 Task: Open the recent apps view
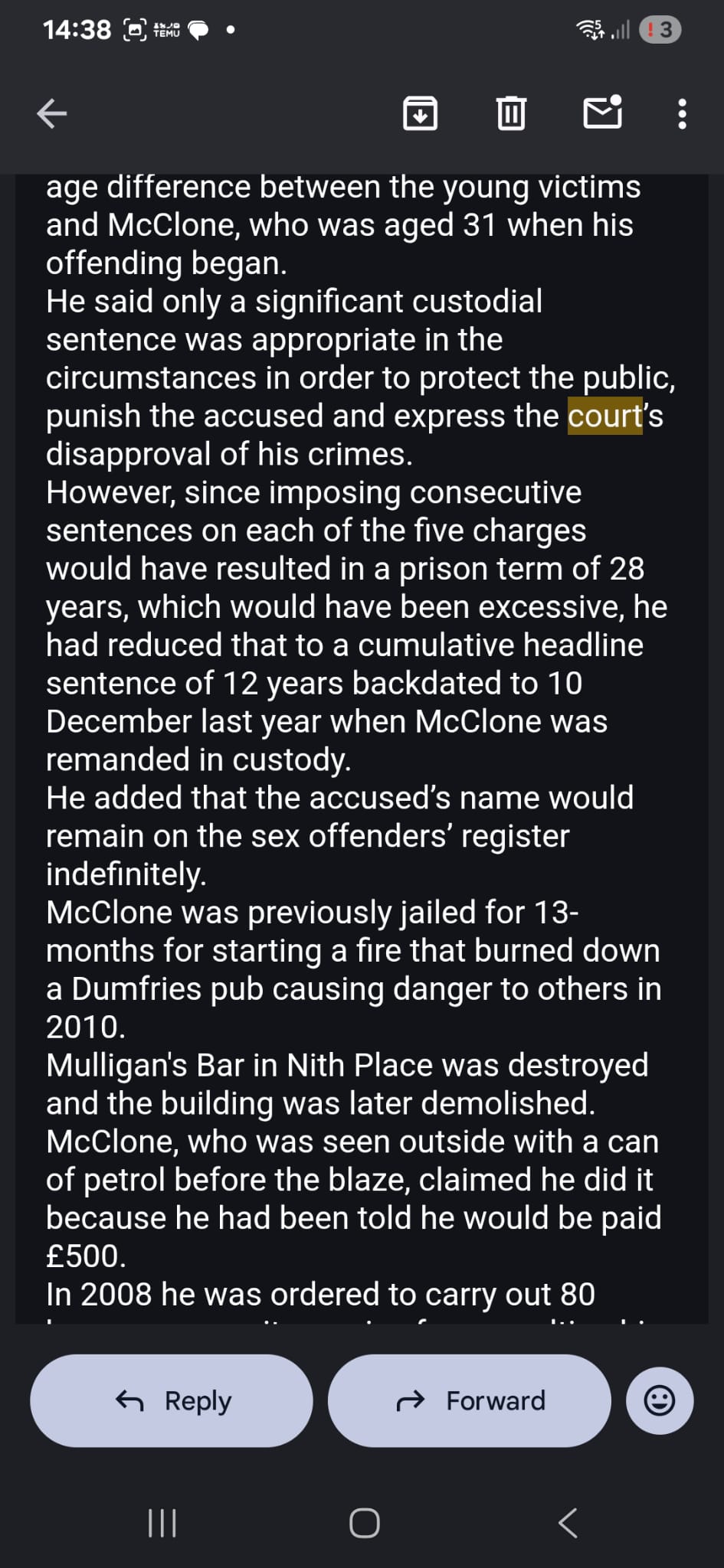[x=162, y=1523]
